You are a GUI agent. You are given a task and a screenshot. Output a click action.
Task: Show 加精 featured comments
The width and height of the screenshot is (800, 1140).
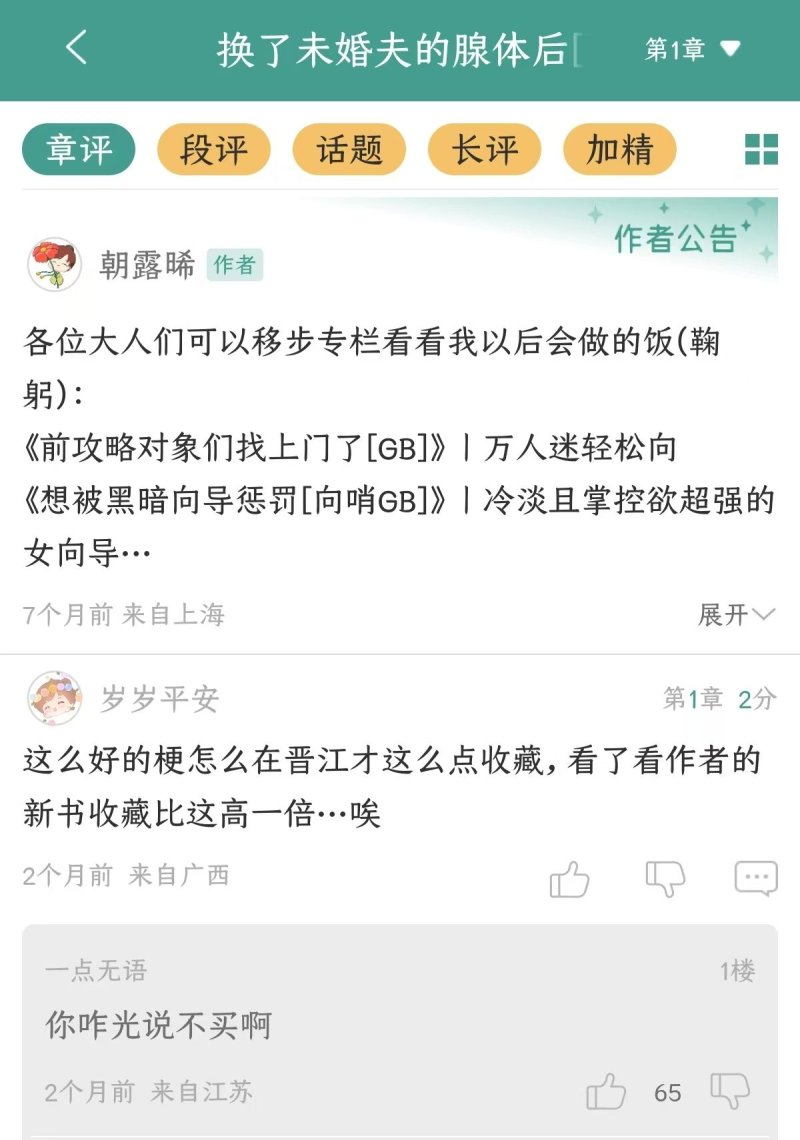619,150
